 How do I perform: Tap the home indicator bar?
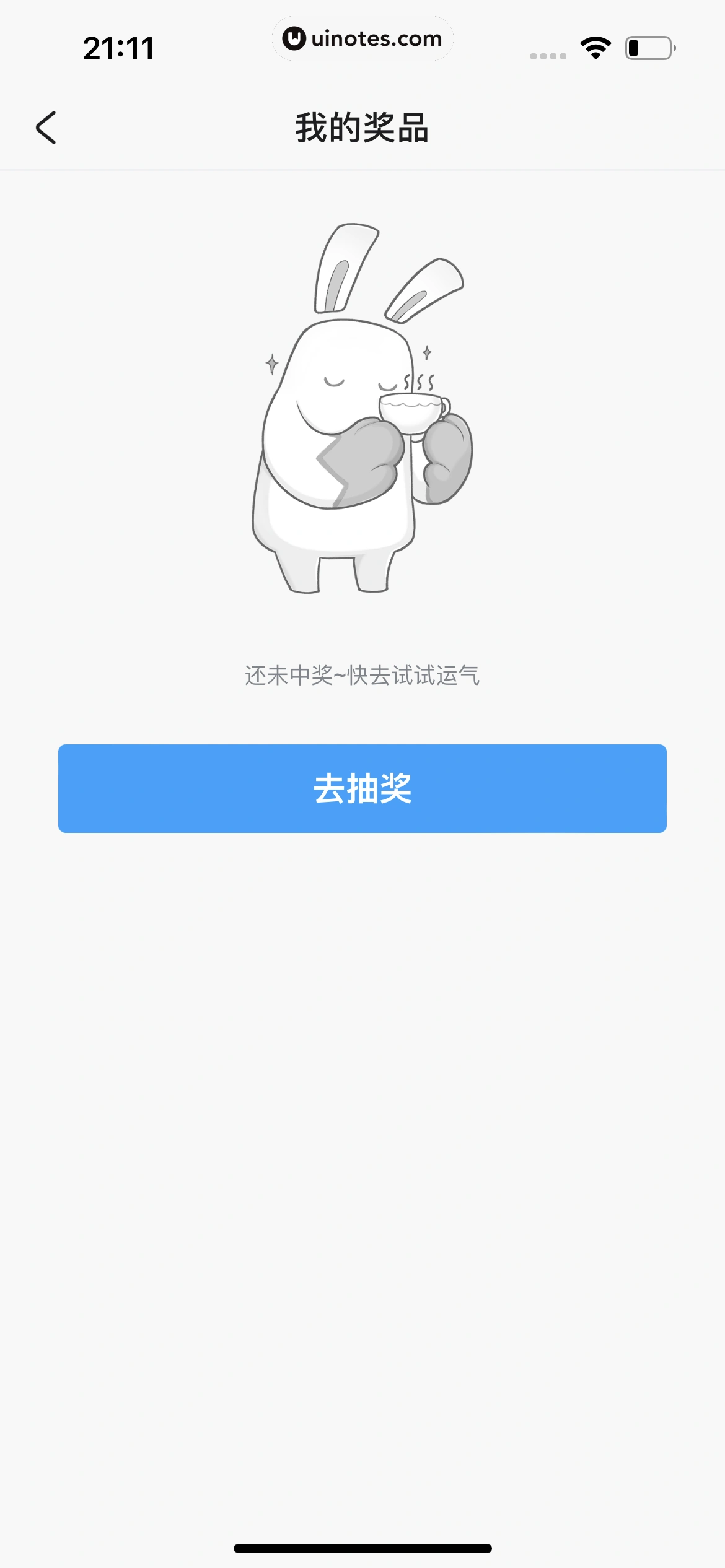tap(362, 1546)
